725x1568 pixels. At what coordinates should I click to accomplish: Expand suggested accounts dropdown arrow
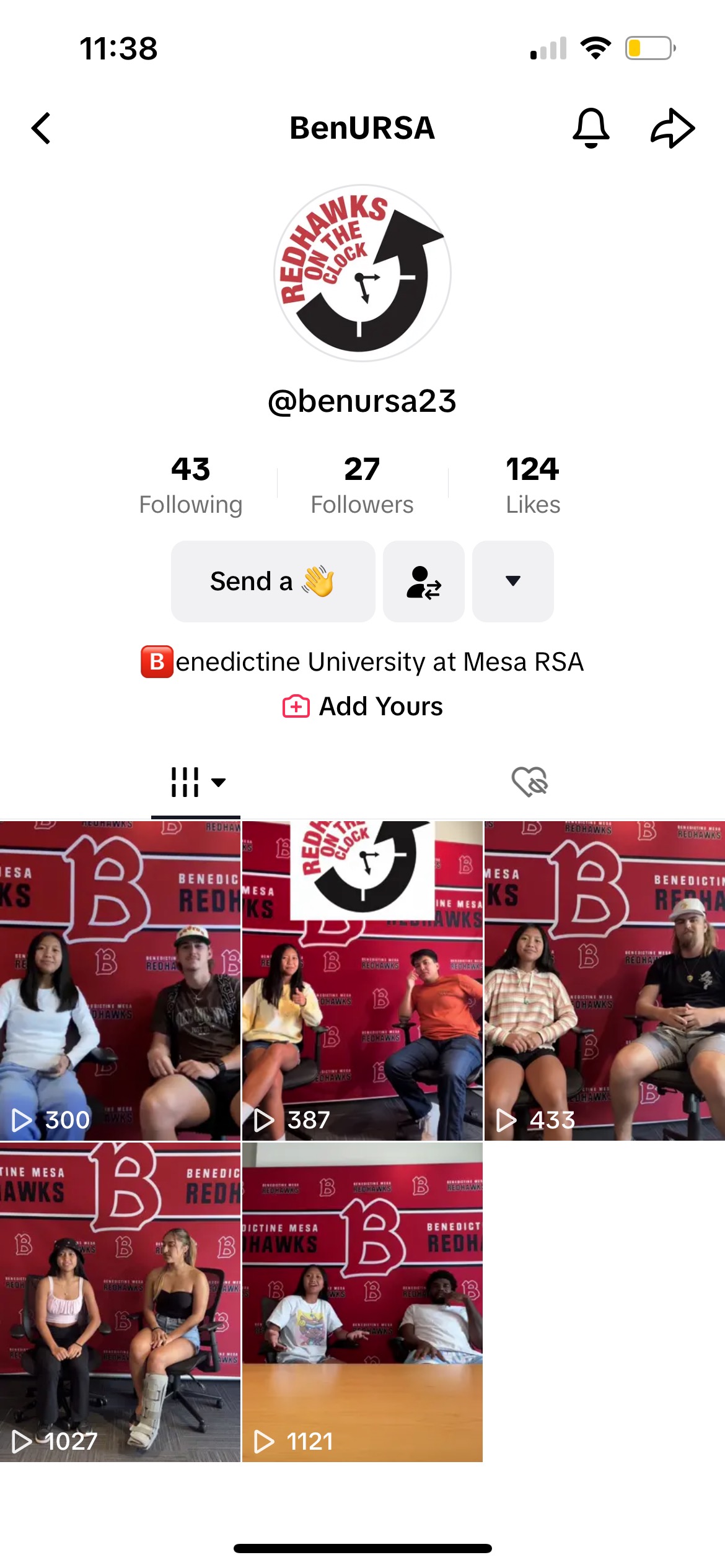[x=512, y=581]
